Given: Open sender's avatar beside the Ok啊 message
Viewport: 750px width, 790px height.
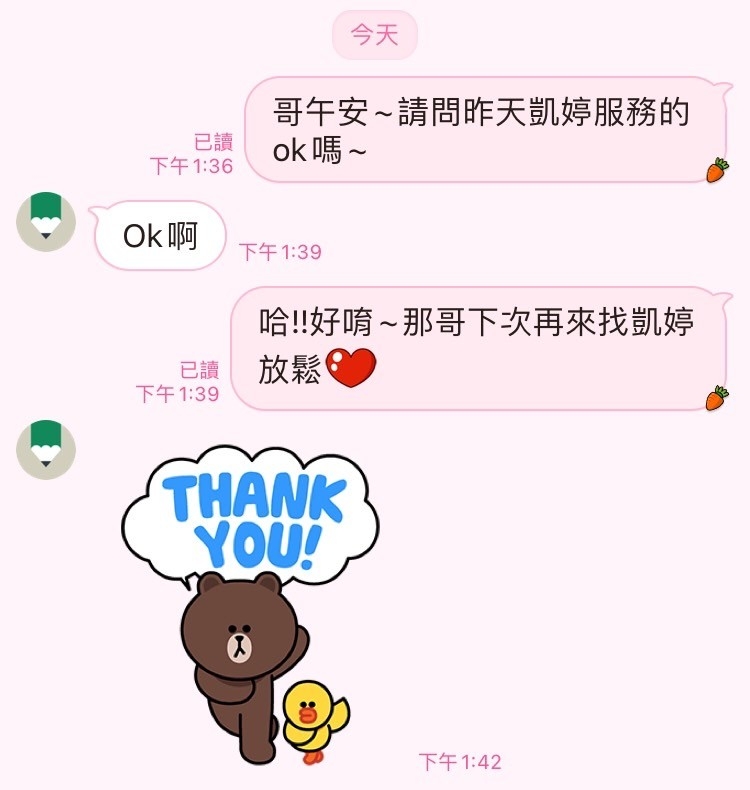Looking at the screenshot, I should point(46,222).
